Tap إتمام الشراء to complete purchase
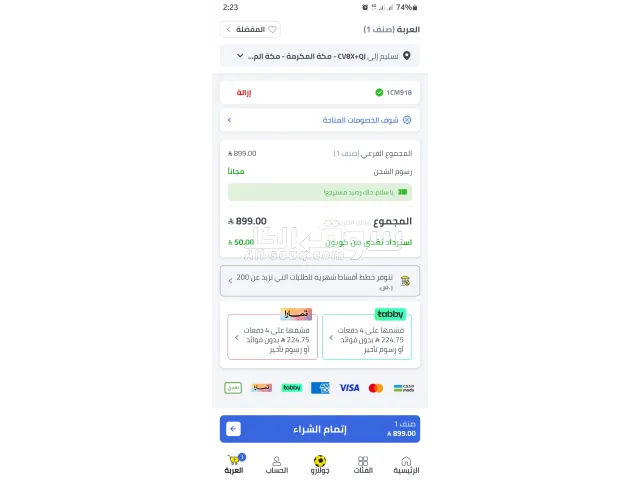 (320, 429)
